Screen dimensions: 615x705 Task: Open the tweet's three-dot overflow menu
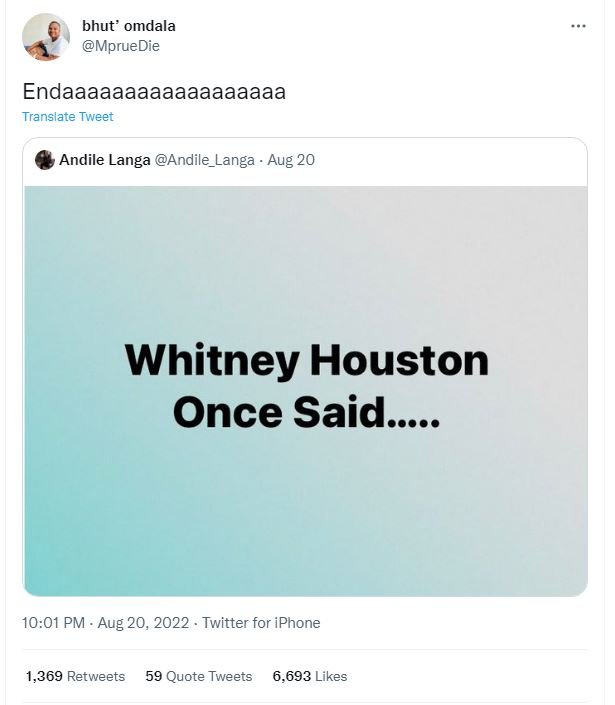point(578,26)
